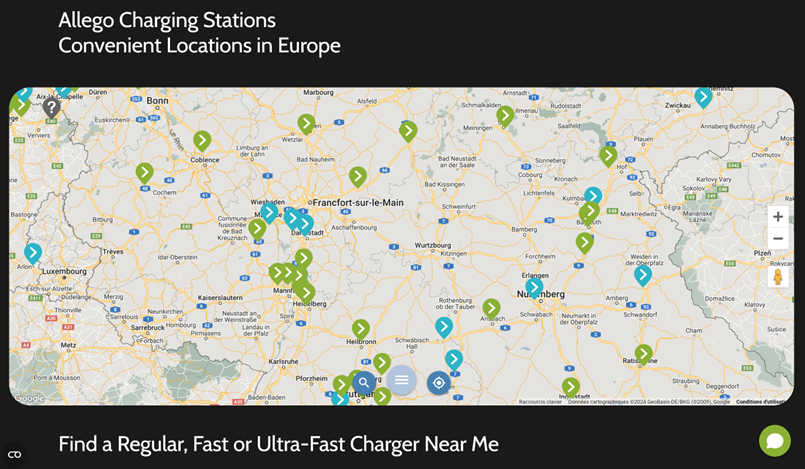
Task: Open the gray question mark marker
Action: (51, 106)
